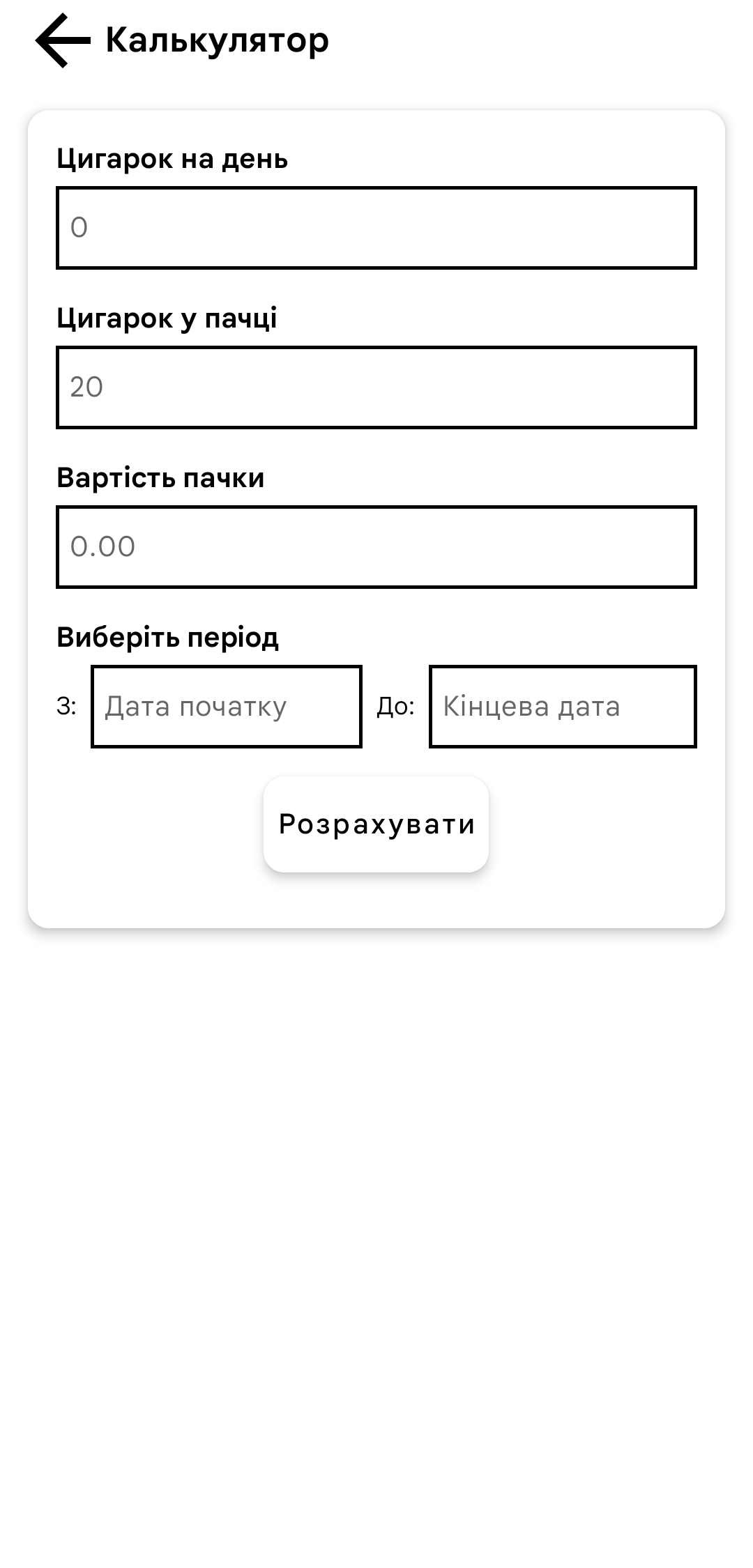This screenshot has width=753, height=1568.
Task: Tap the Цигарок на день field
Action: tap(376, 228)
